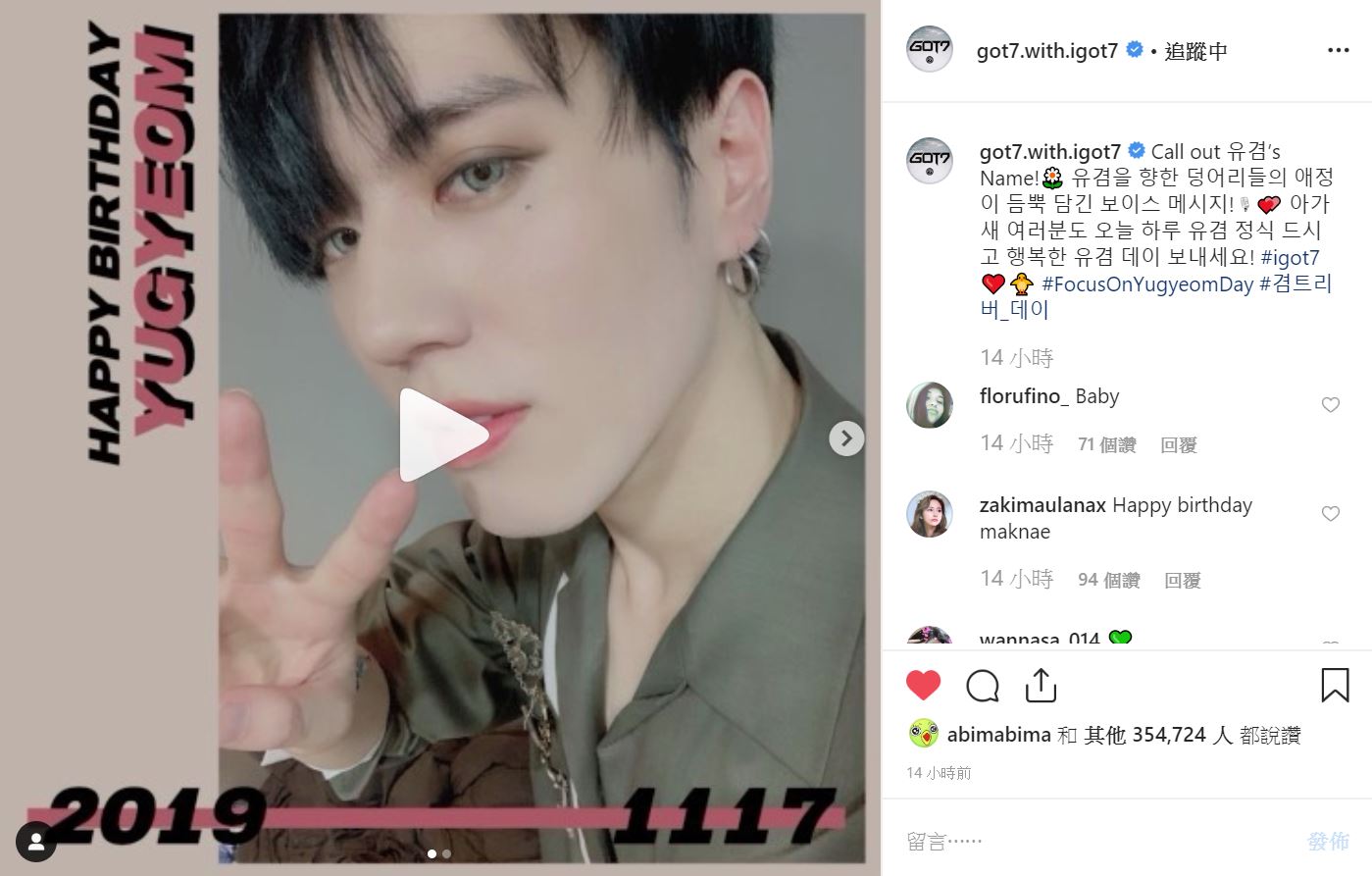Like zakimaulanax's comment
The image size is (1372, 876).
click(1331, 514)
